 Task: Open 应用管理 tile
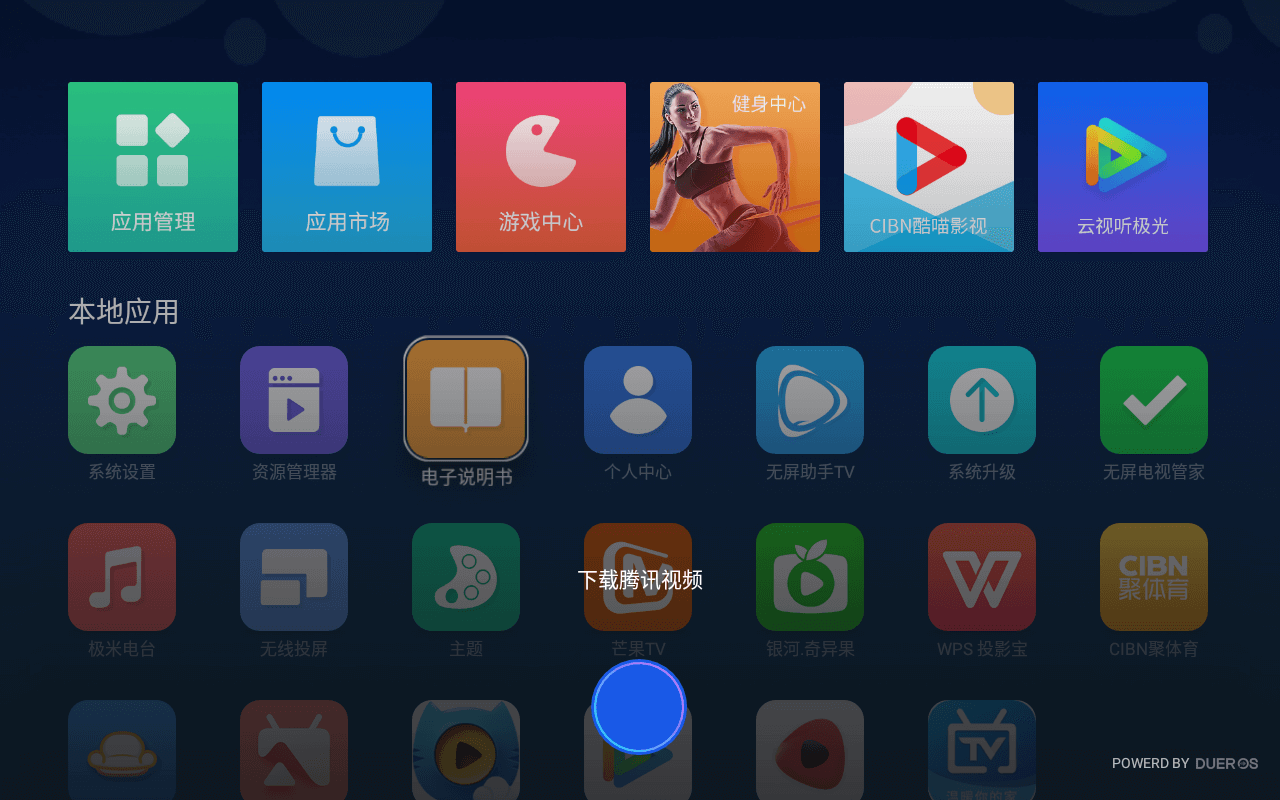(x=153, y=167)
